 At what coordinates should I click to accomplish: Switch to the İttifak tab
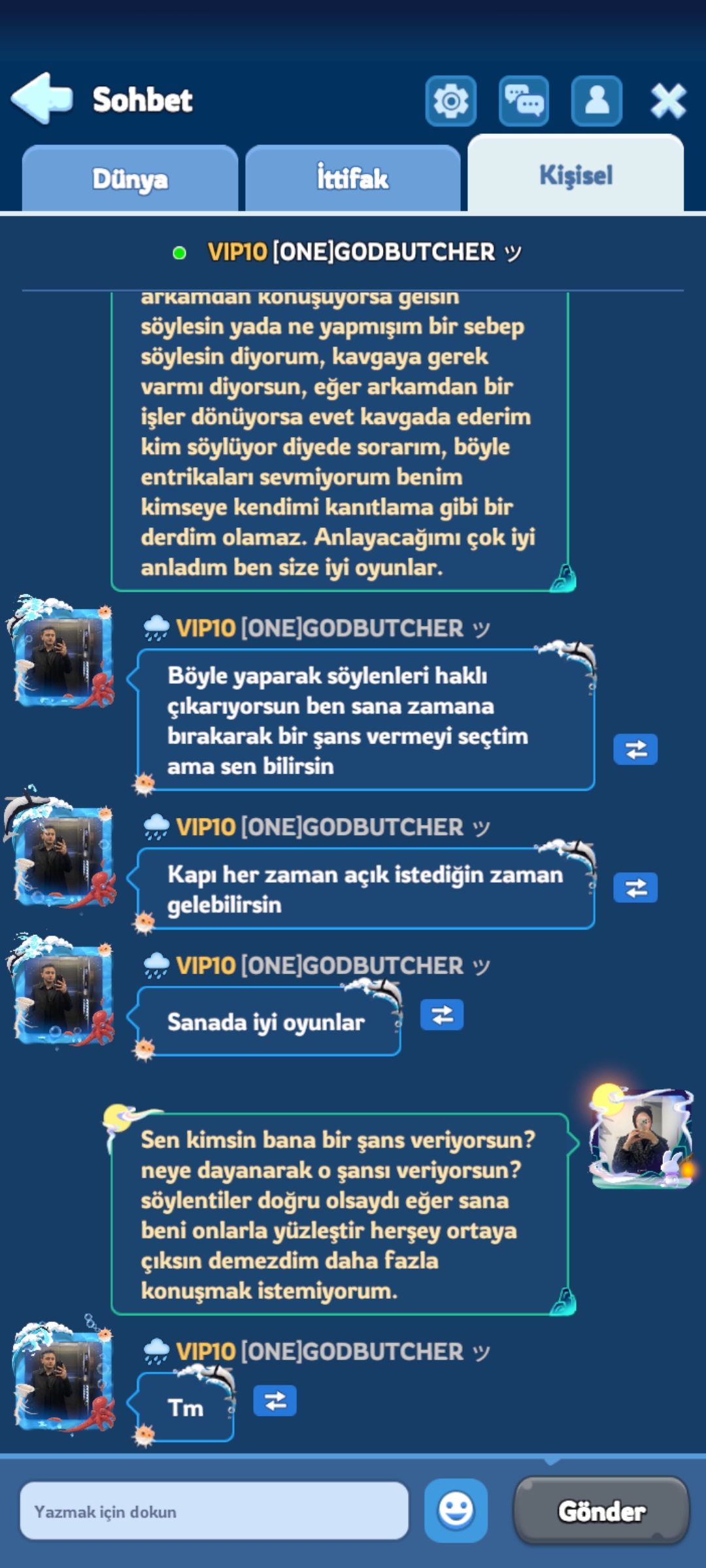point(353,178)
